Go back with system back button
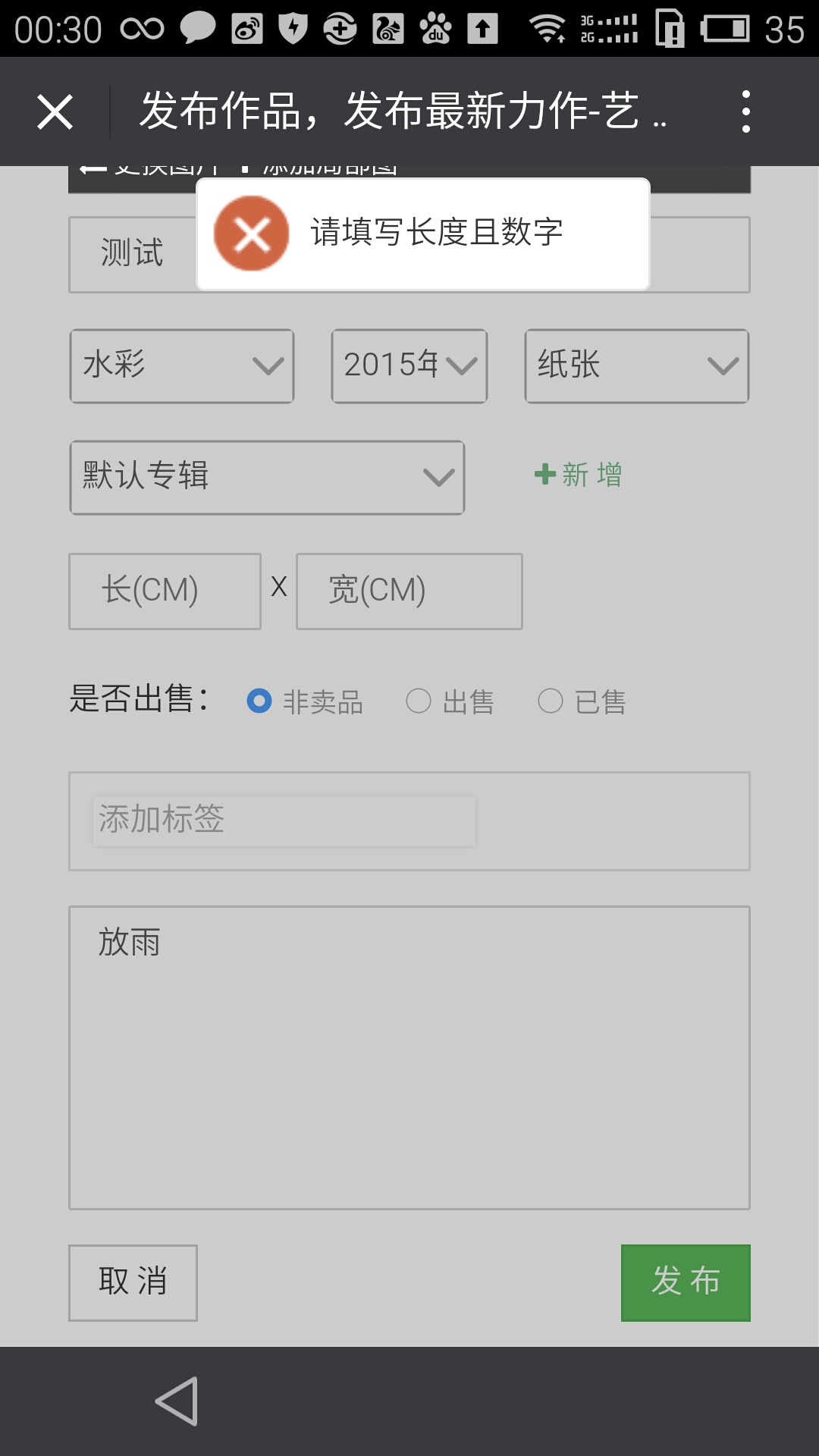 [x=177, y=1401]
